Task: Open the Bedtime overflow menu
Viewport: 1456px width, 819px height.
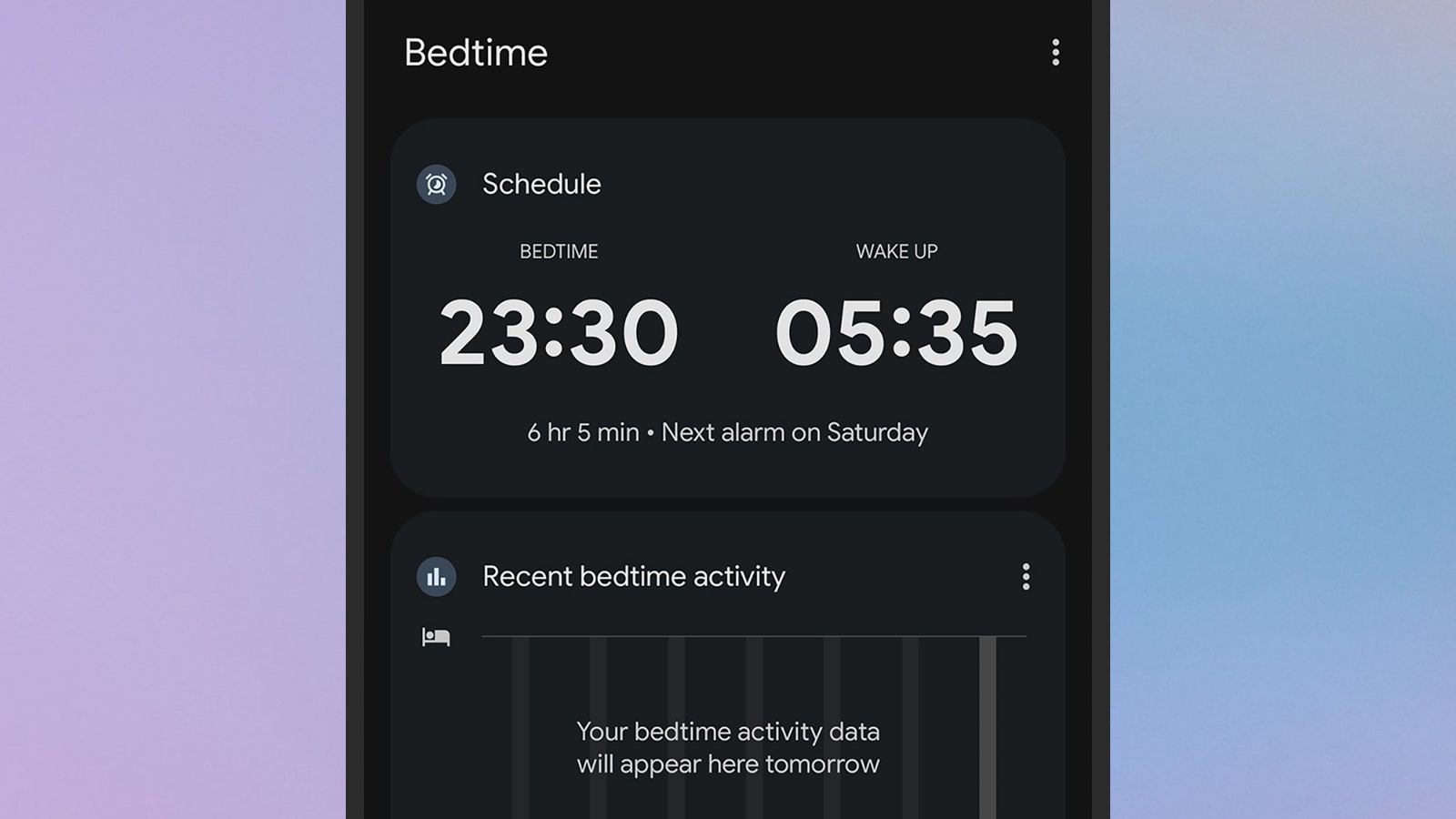Action: pyautogui.click(x=1056, y=53)
